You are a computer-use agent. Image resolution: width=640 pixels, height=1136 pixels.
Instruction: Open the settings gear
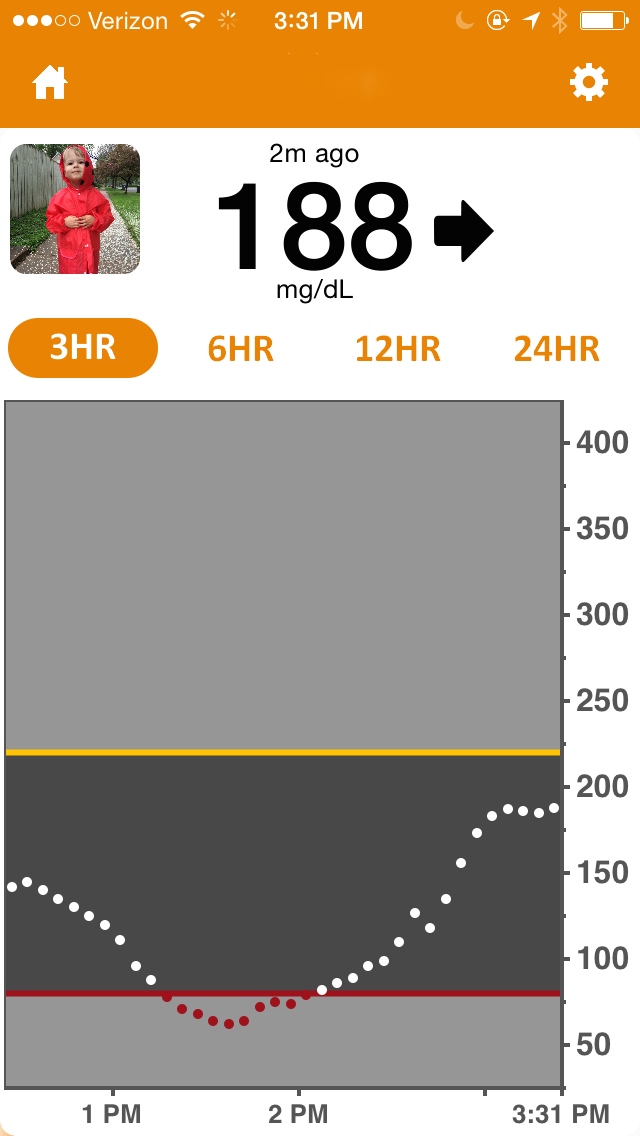tap(589, 84)
